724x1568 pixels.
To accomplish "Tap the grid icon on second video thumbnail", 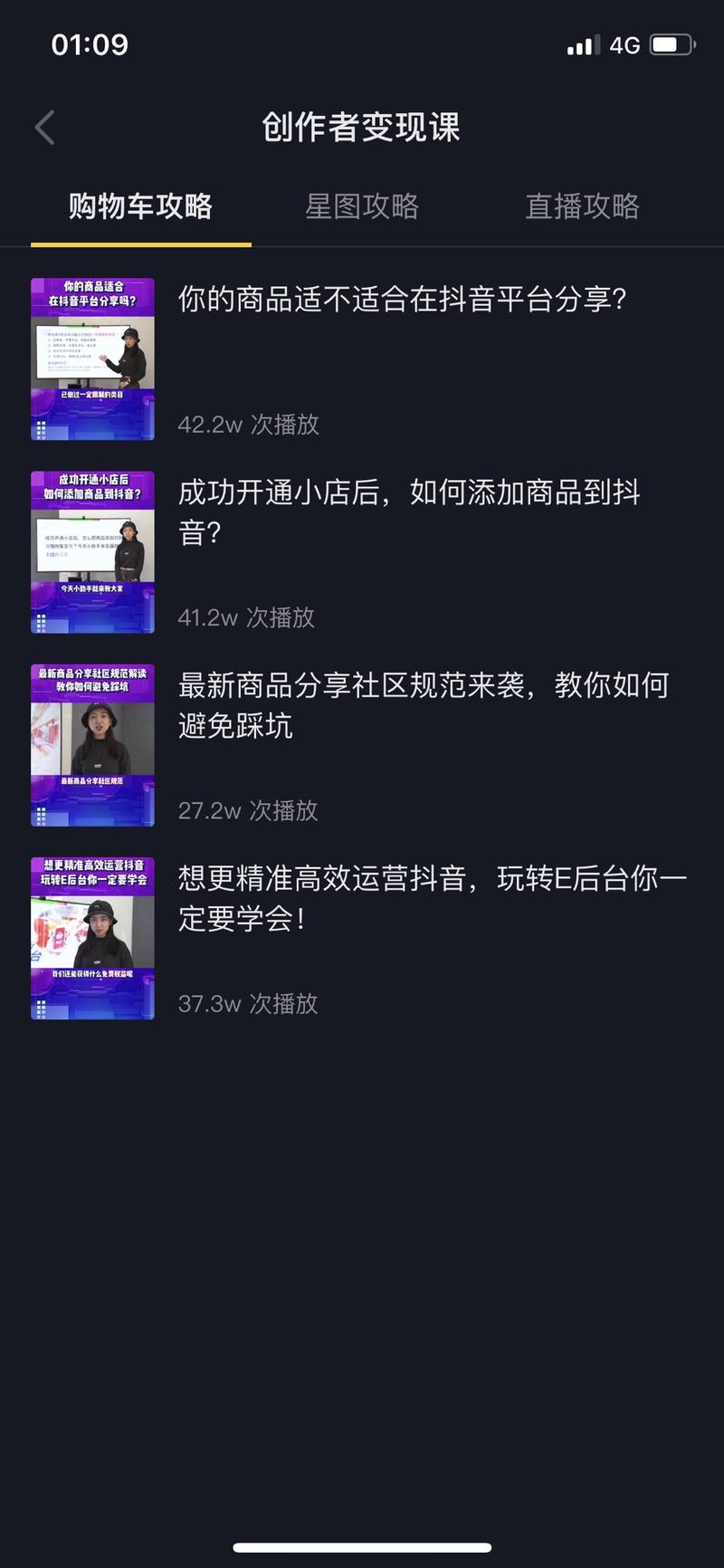I will point(41,622).
